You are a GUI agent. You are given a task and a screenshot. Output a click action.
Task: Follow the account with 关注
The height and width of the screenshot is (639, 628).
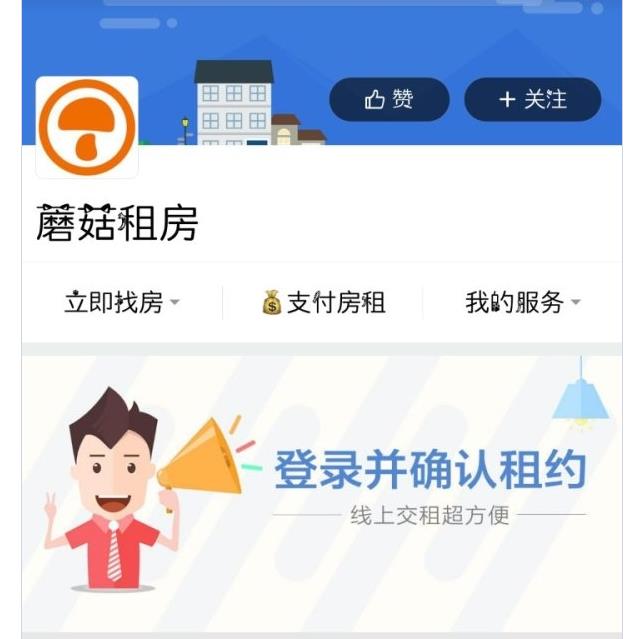click(x=532, y=99)
